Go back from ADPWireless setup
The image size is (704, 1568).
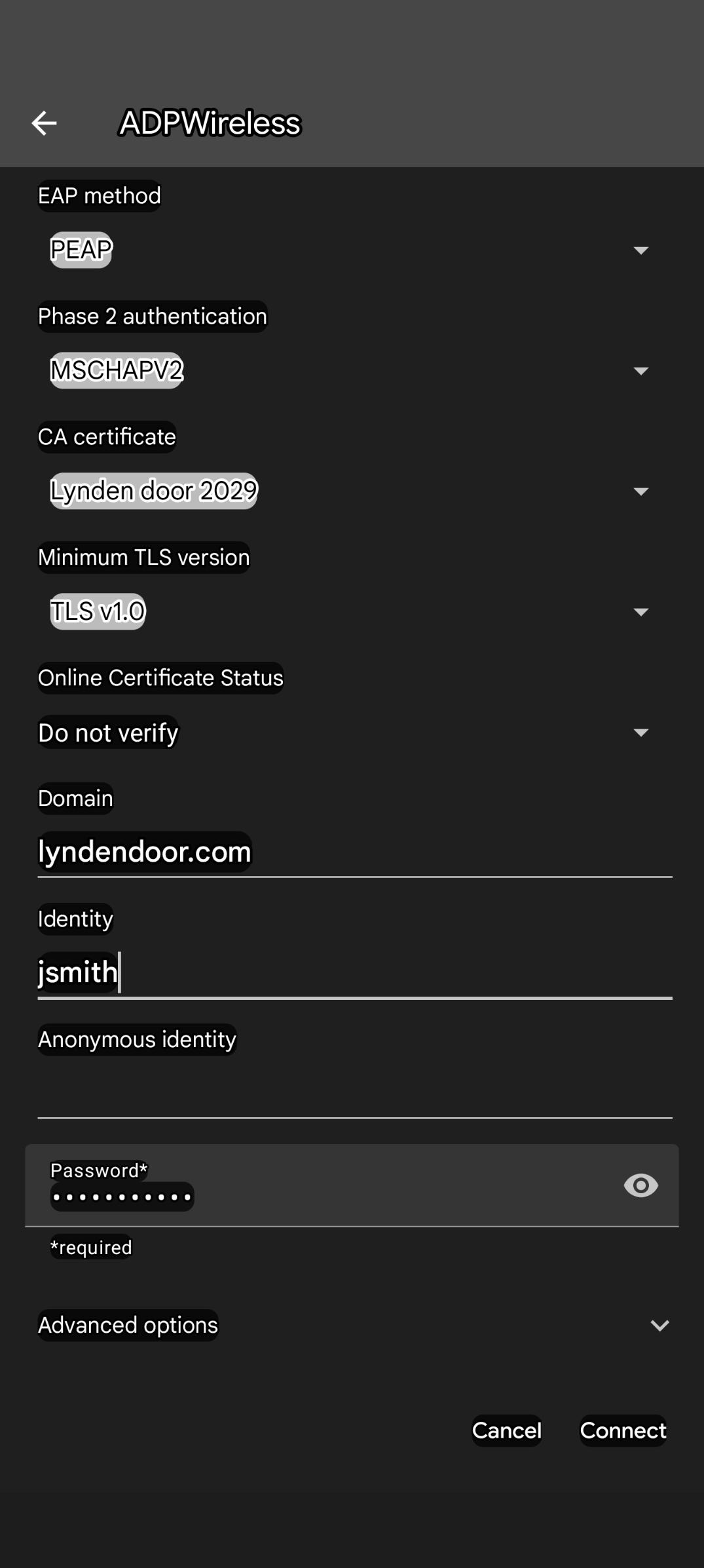pos(44,123)
